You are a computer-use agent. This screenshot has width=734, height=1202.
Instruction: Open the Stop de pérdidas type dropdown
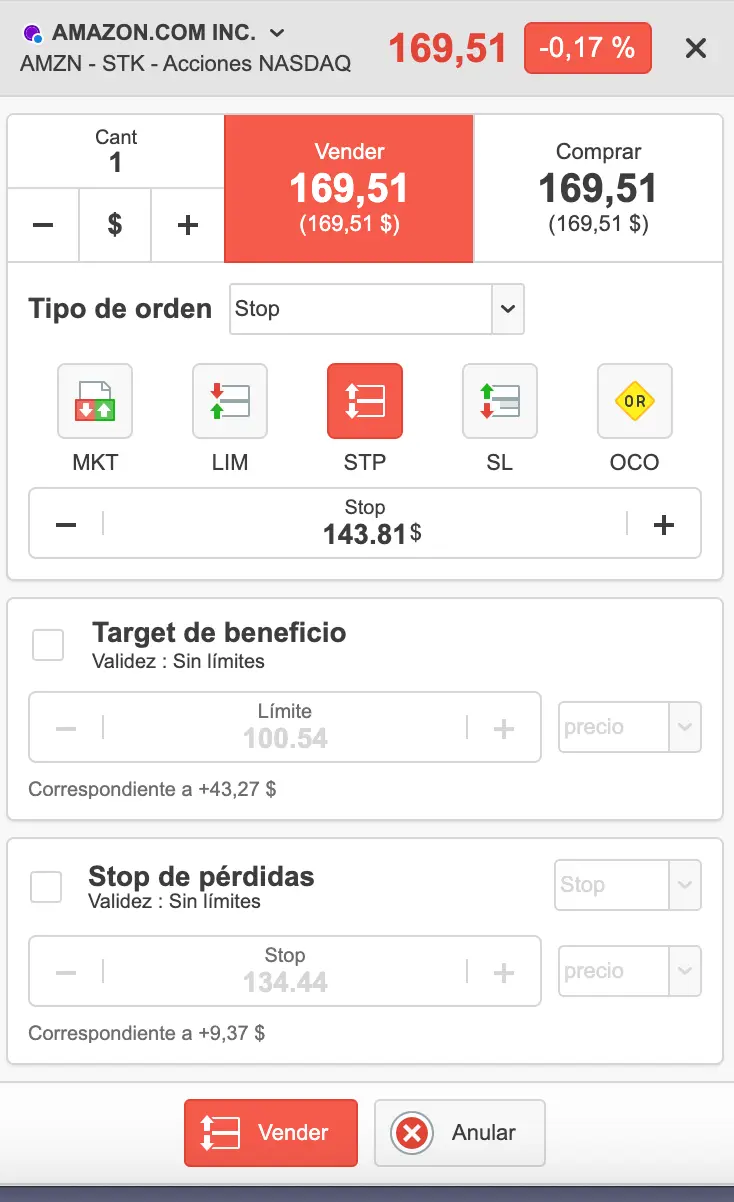[628, 885]
